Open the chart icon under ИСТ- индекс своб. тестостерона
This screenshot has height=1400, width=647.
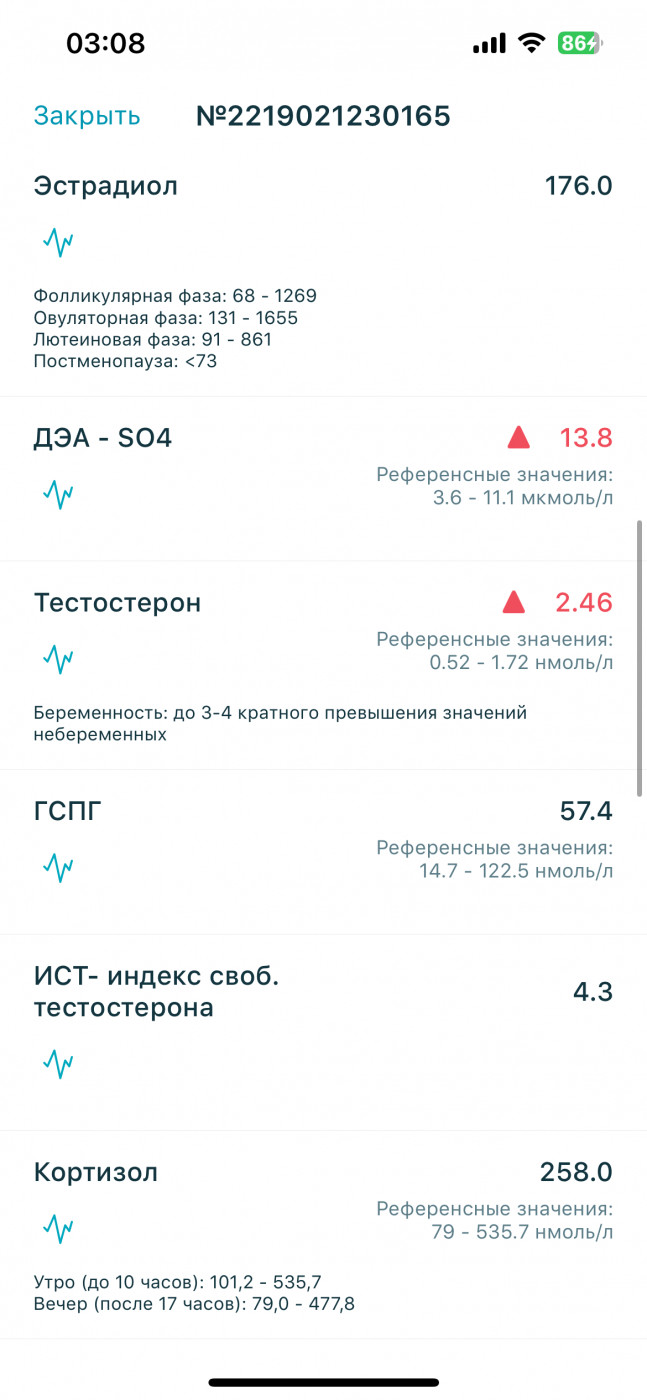pos(58,1064)
